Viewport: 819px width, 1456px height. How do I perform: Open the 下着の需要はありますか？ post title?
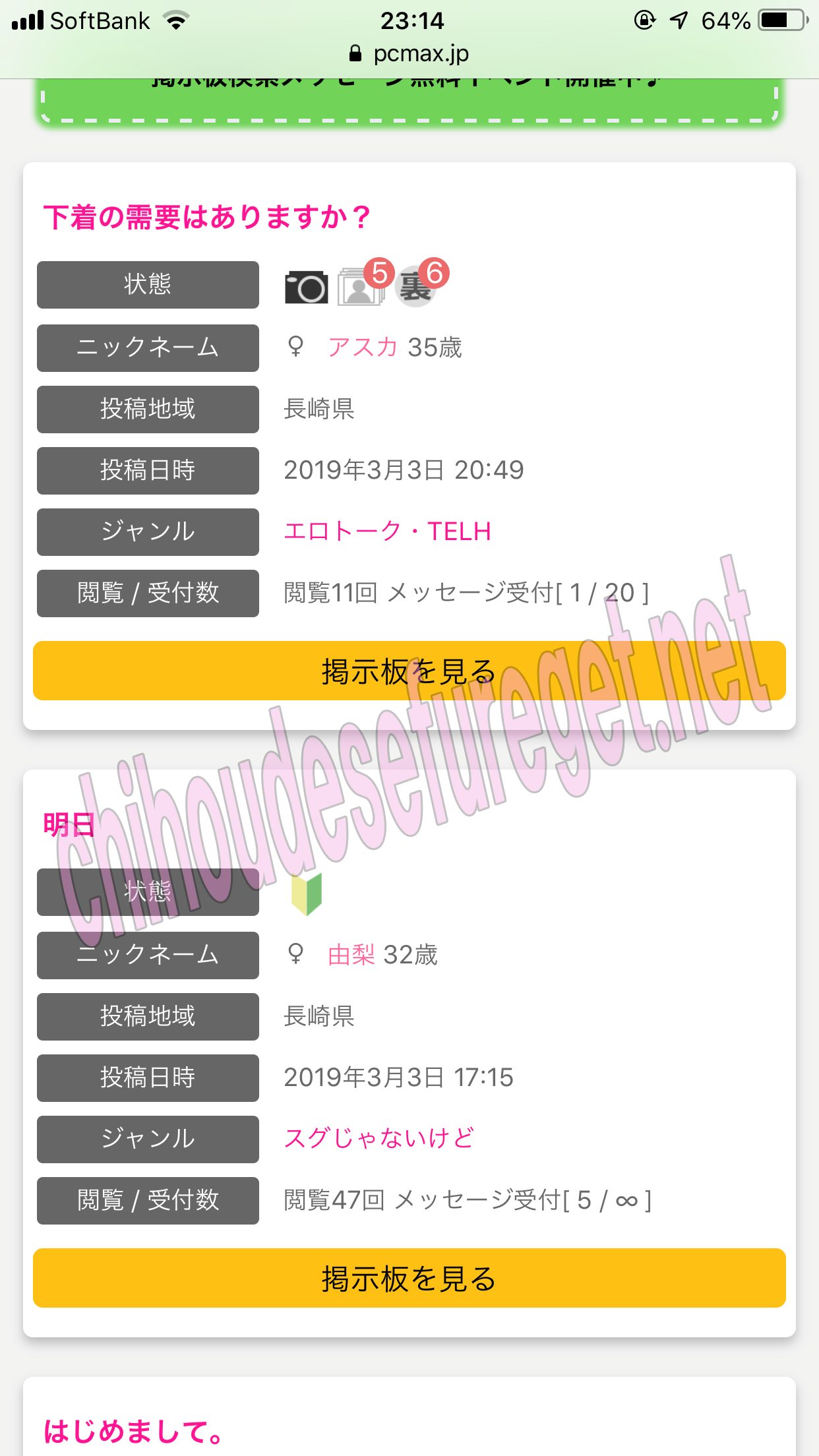207,217
